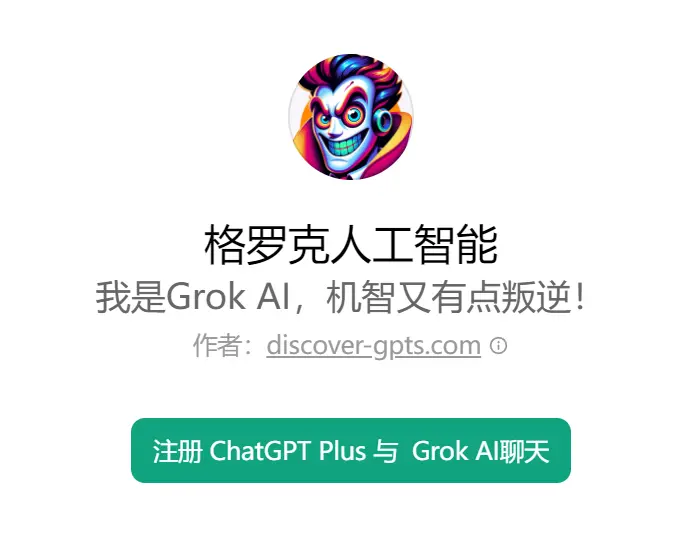Open the discover-gpts.com author link
689x533 pixels.
tap(373, 346)
